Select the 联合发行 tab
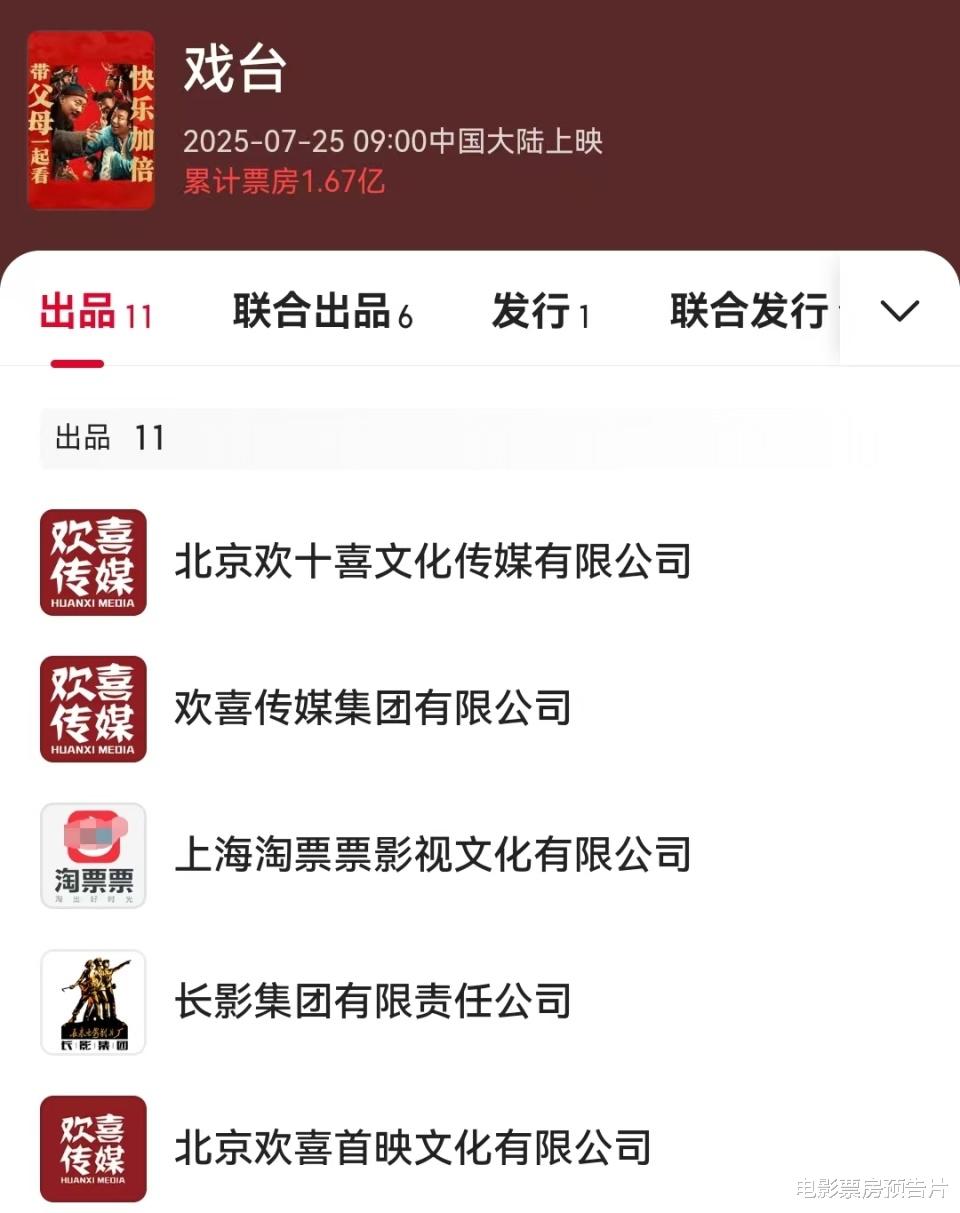 (750, 313)
